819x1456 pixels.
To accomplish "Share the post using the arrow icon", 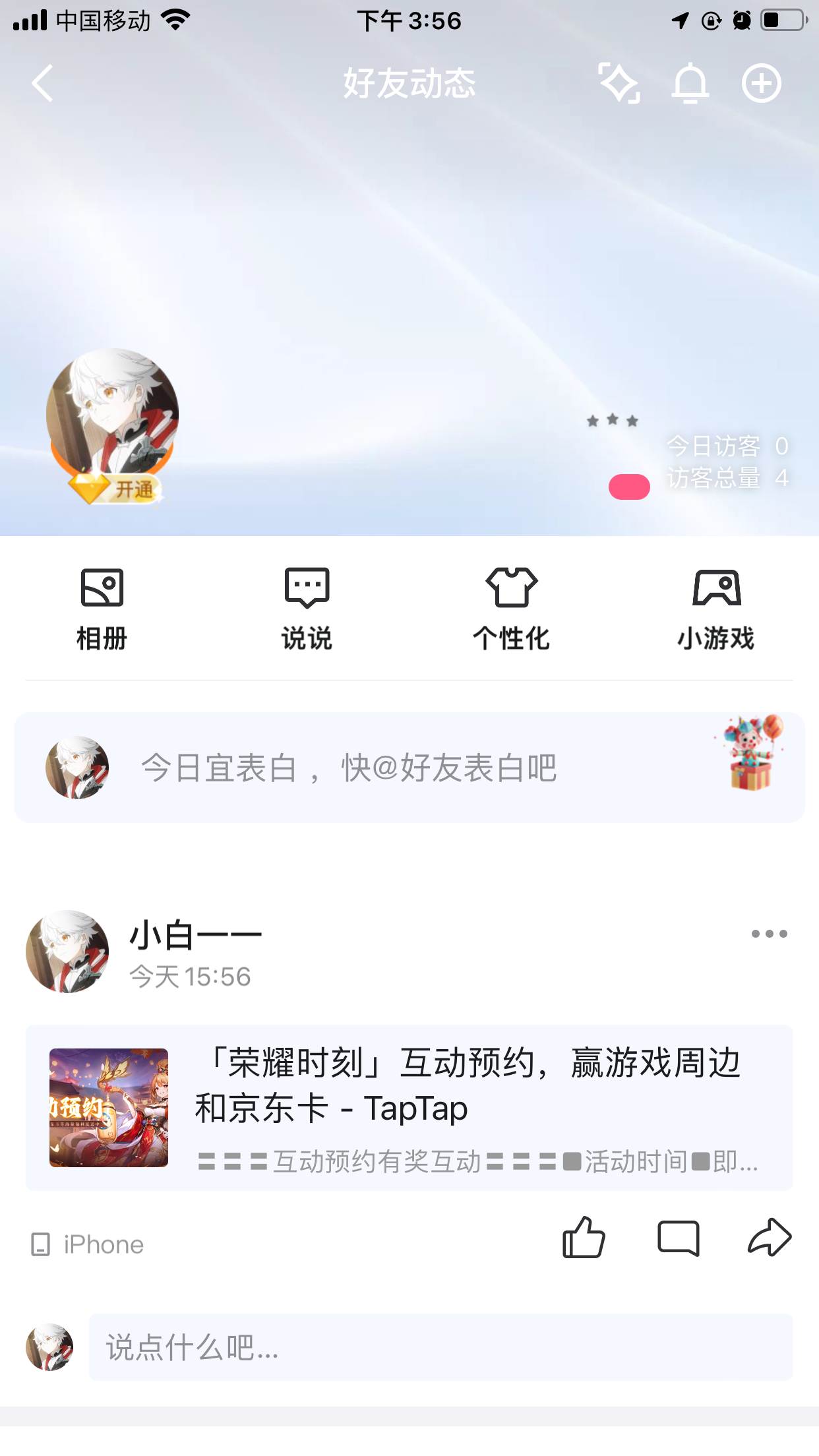I will click(x=769, y=1238).
